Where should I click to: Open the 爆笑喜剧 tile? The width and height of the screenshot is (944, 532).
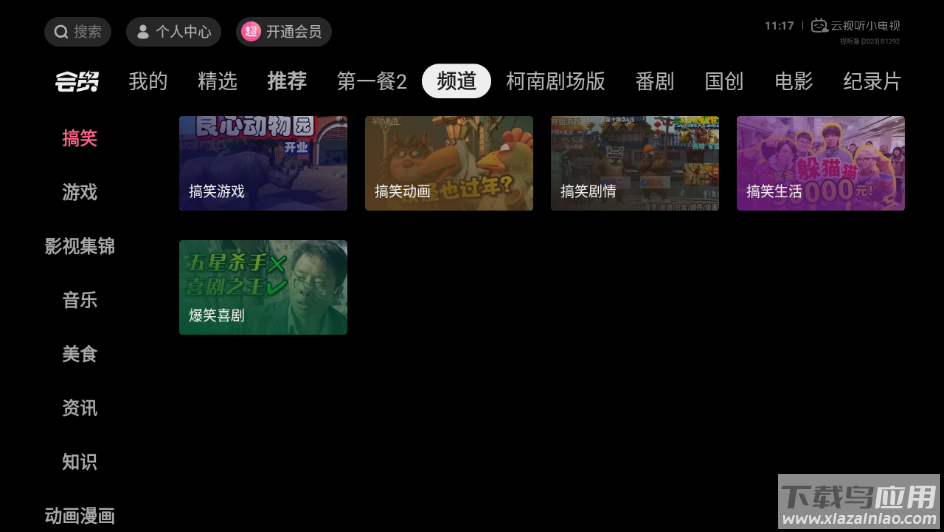pos(263,287)
